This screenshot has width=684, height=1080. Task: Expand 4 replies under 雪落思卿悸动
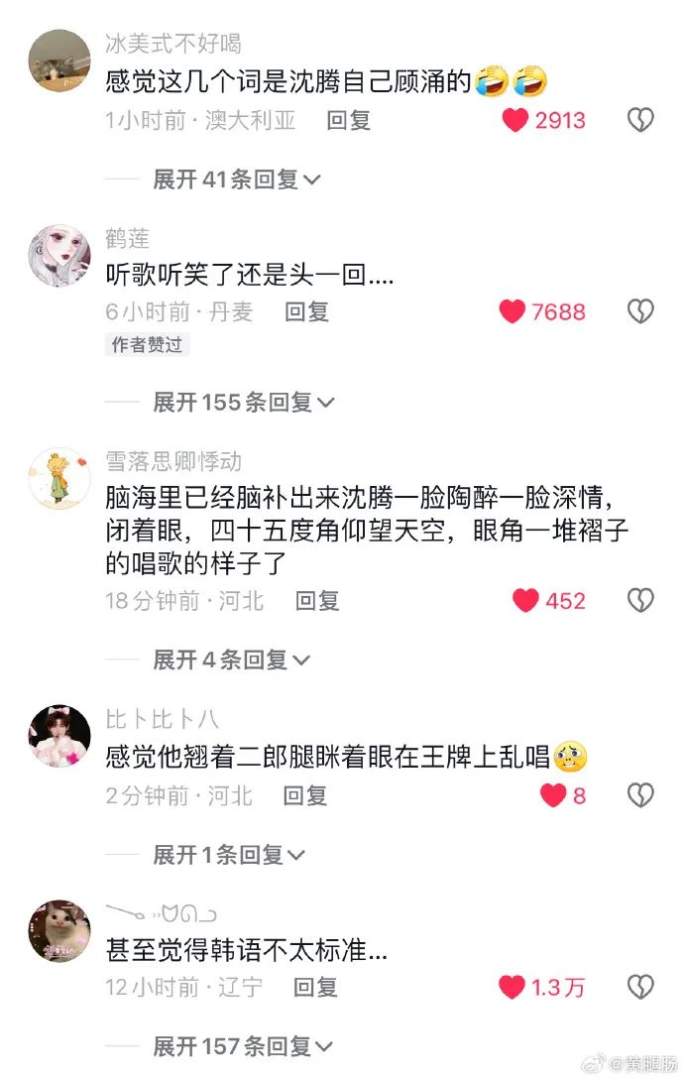(x=231, y=660)
